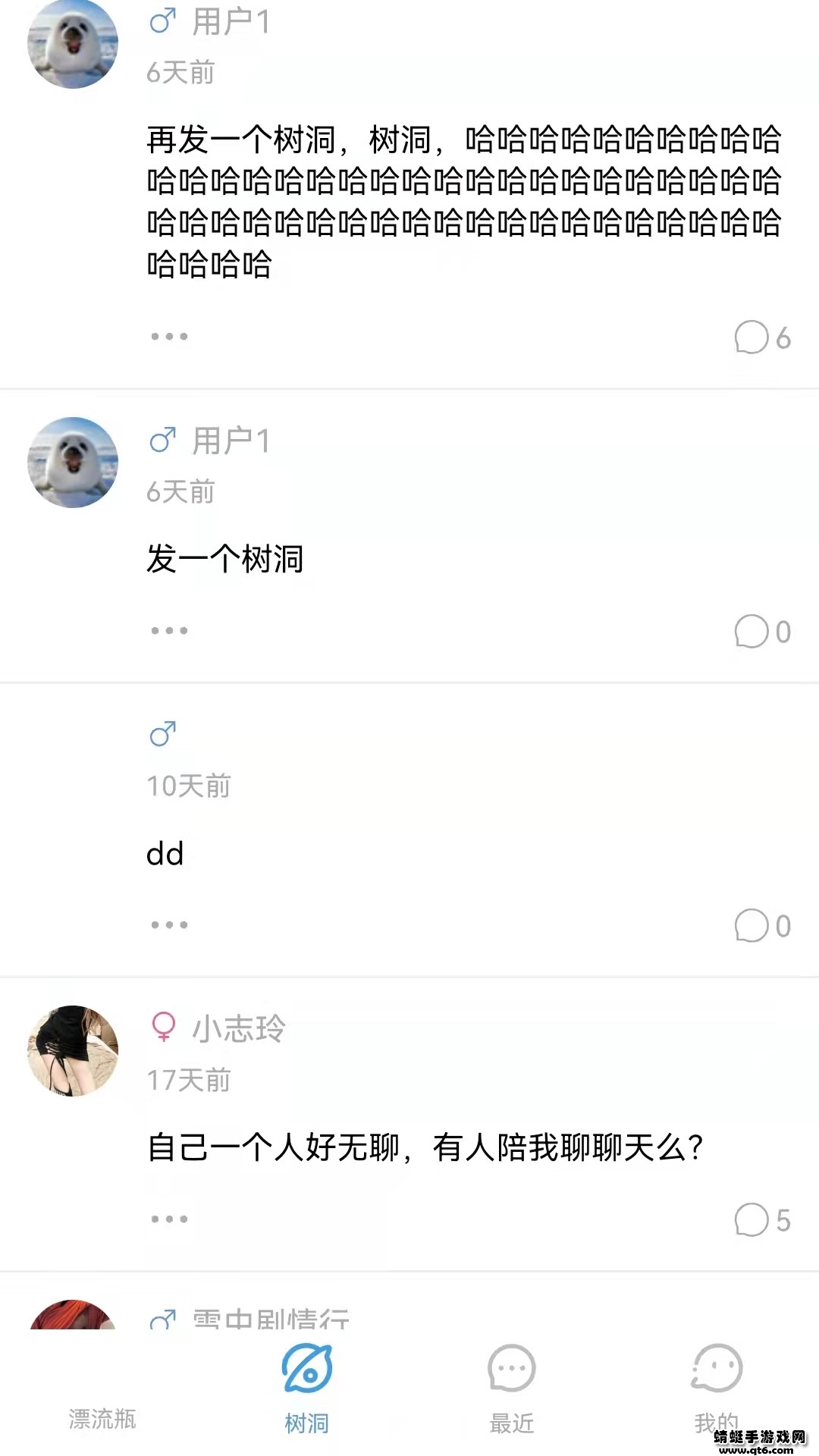Image resolution: width=819 pixels, height=1456 pixels.
Task: Expand more options on 小志玲's post
Action: [168, 1219]
